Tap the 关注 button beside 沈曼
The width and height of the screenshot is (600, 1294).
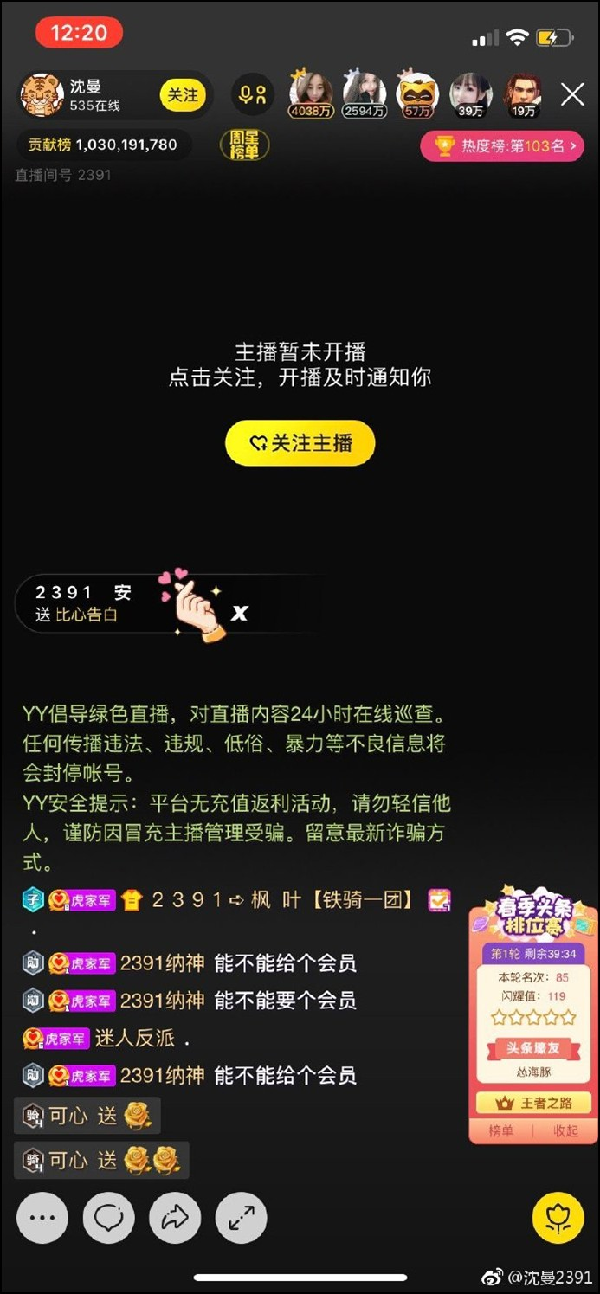pos(183,95)
